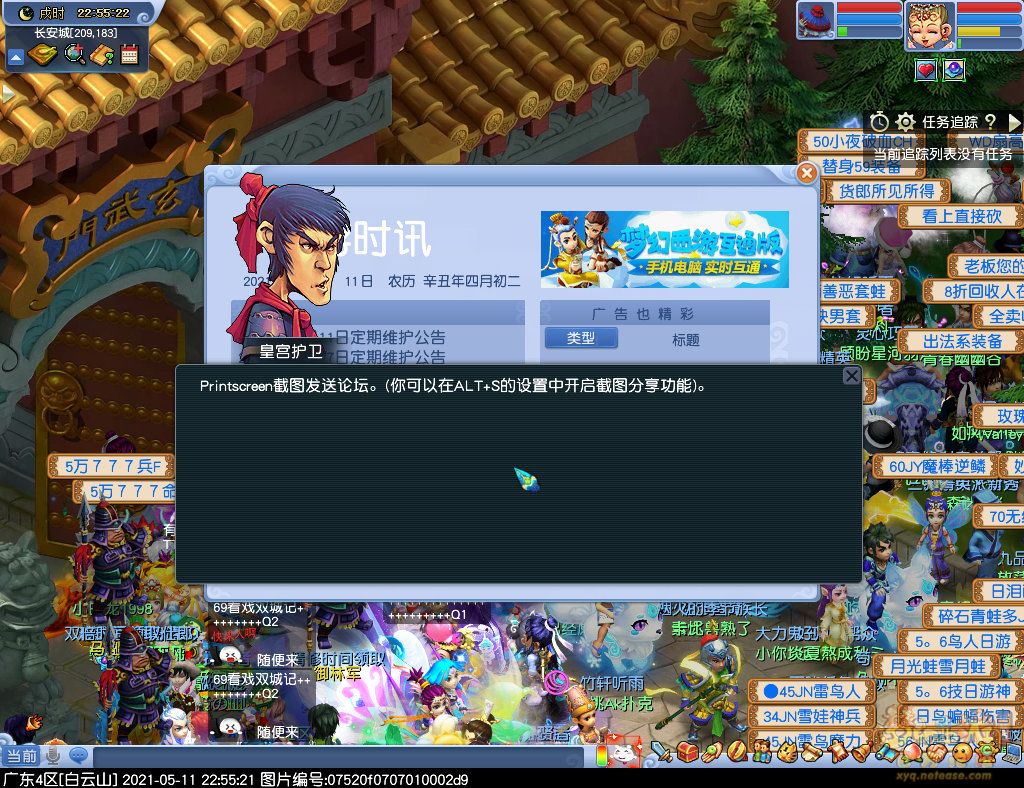Switch the 当前 chat channel
Image resolution: width=1024 pixels, height=788 pixels.
point(20,756)
